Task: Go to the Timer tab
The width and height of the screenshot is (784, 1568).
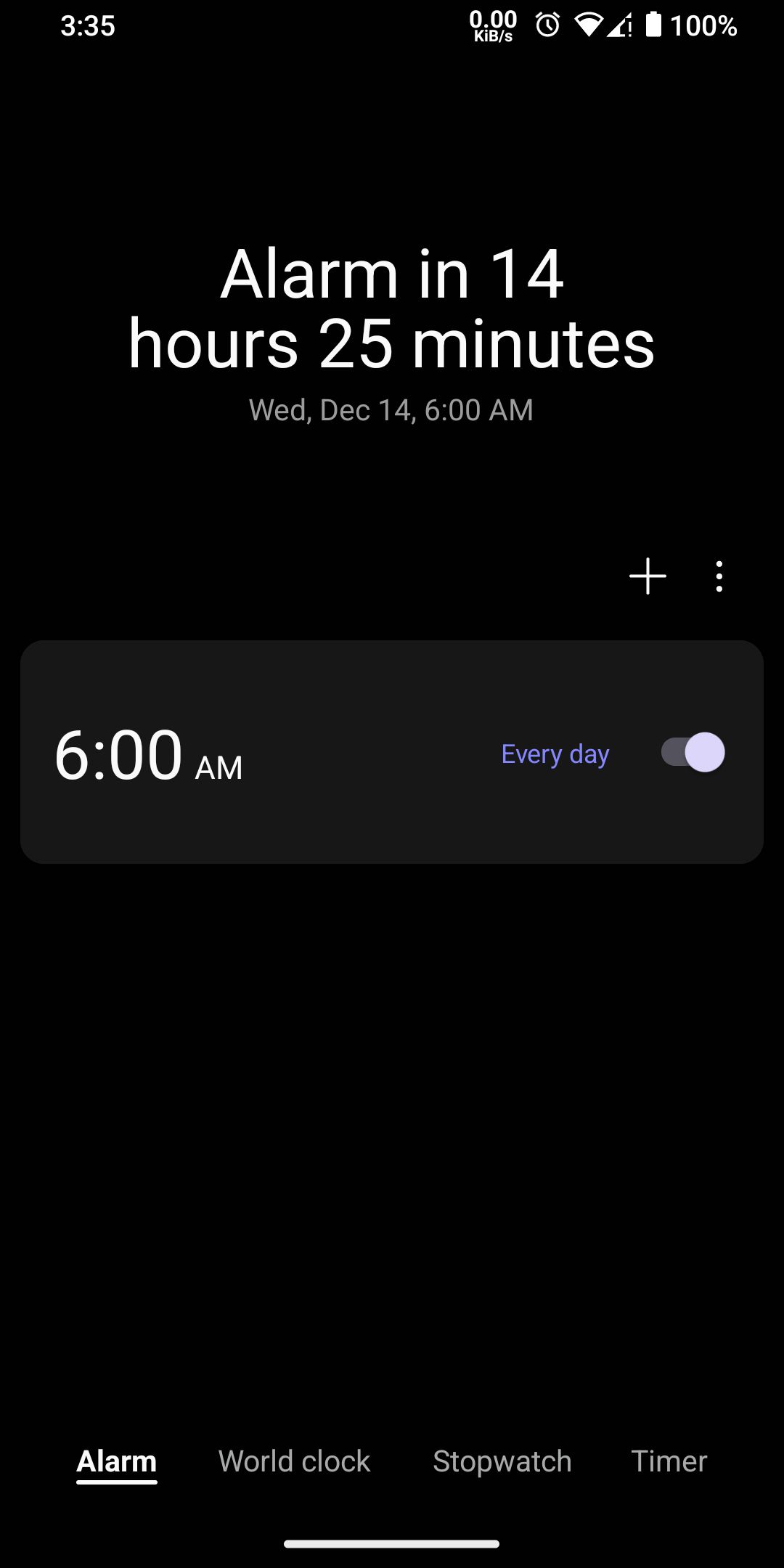Action: pos(669,1461)
